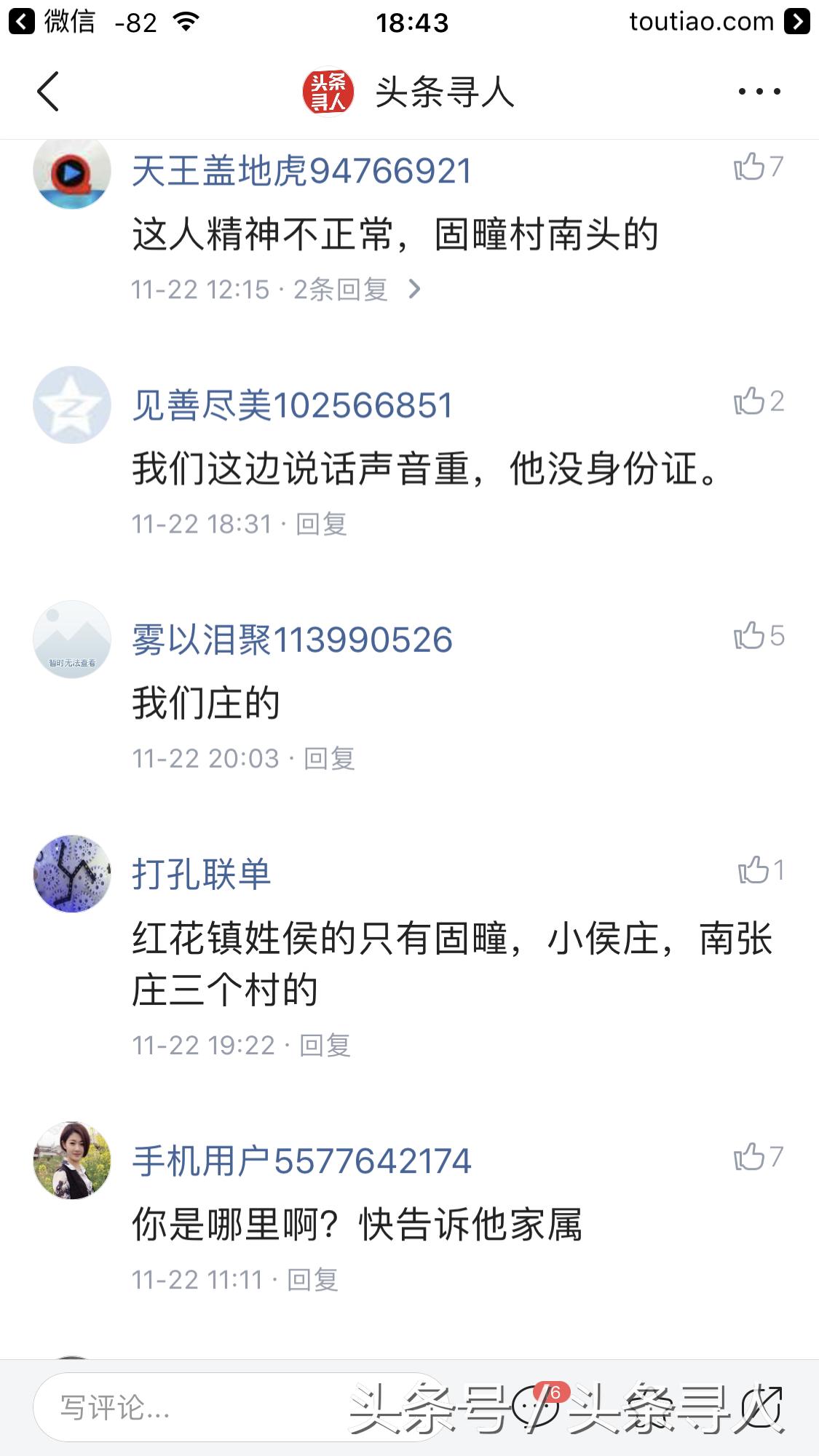Tap the avatar of 雾以泪聚113990526
Screen dimensions: 819x1456
click(71, 643)
